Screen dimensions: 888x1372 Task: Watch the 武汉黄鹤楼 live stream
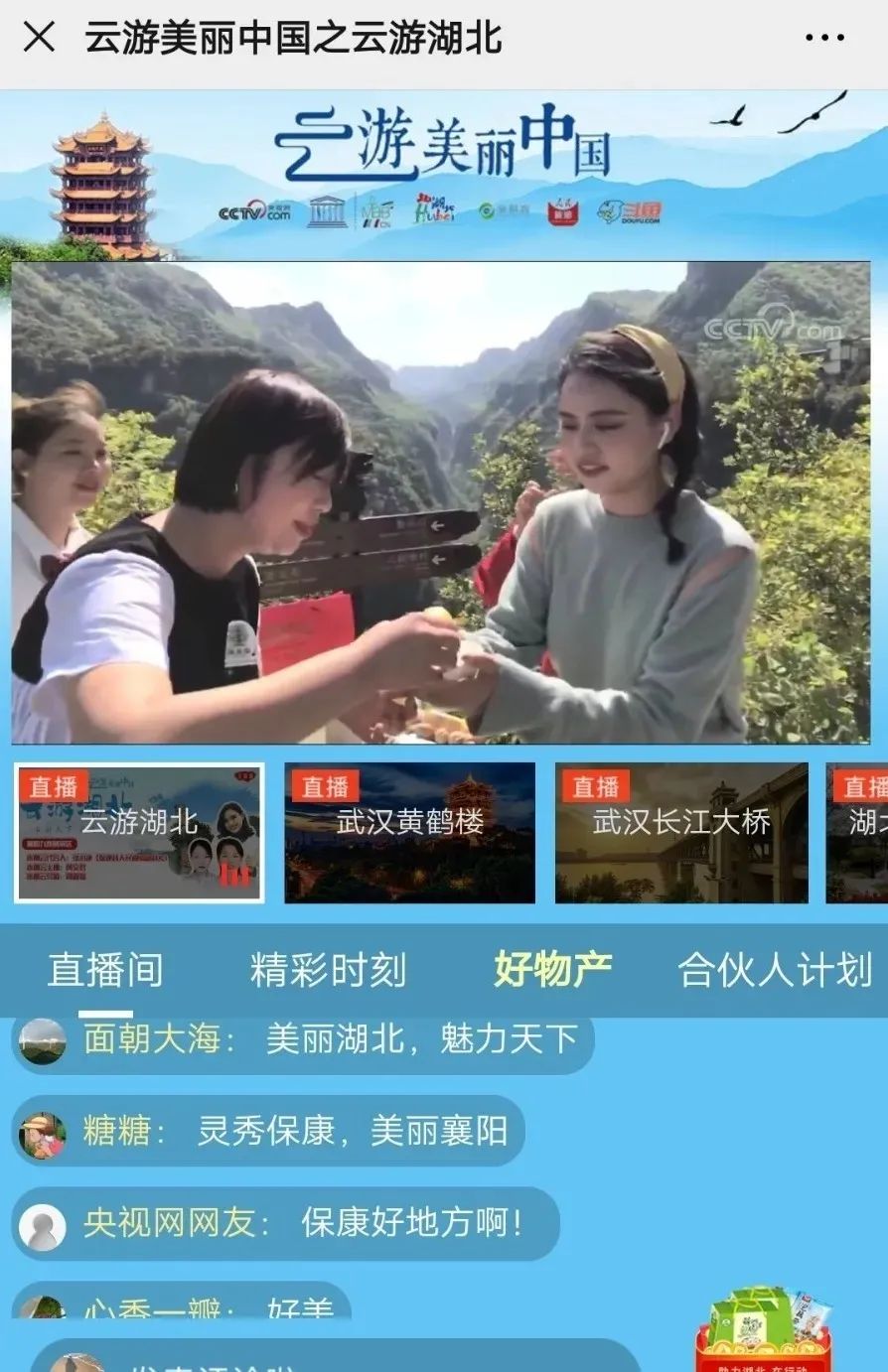pyautogui.click(x=409, y=832)
